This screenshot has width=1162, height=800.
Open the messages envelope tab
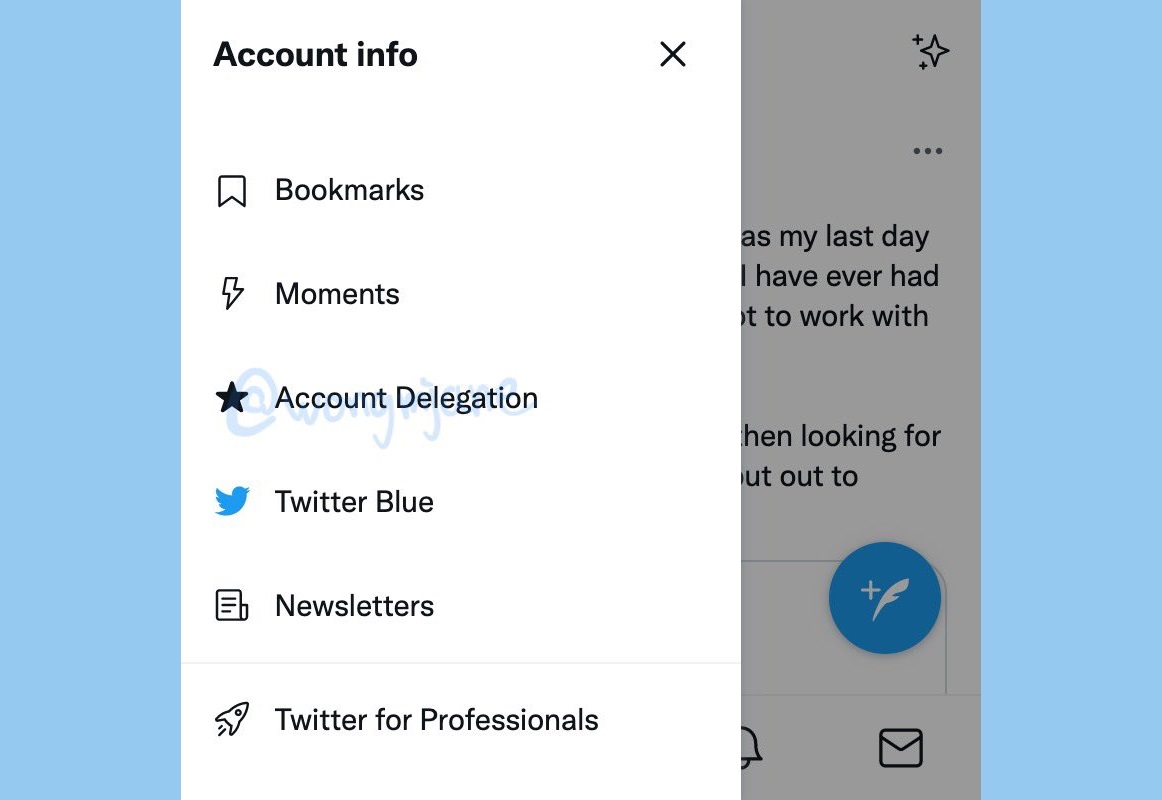point(900,748)
